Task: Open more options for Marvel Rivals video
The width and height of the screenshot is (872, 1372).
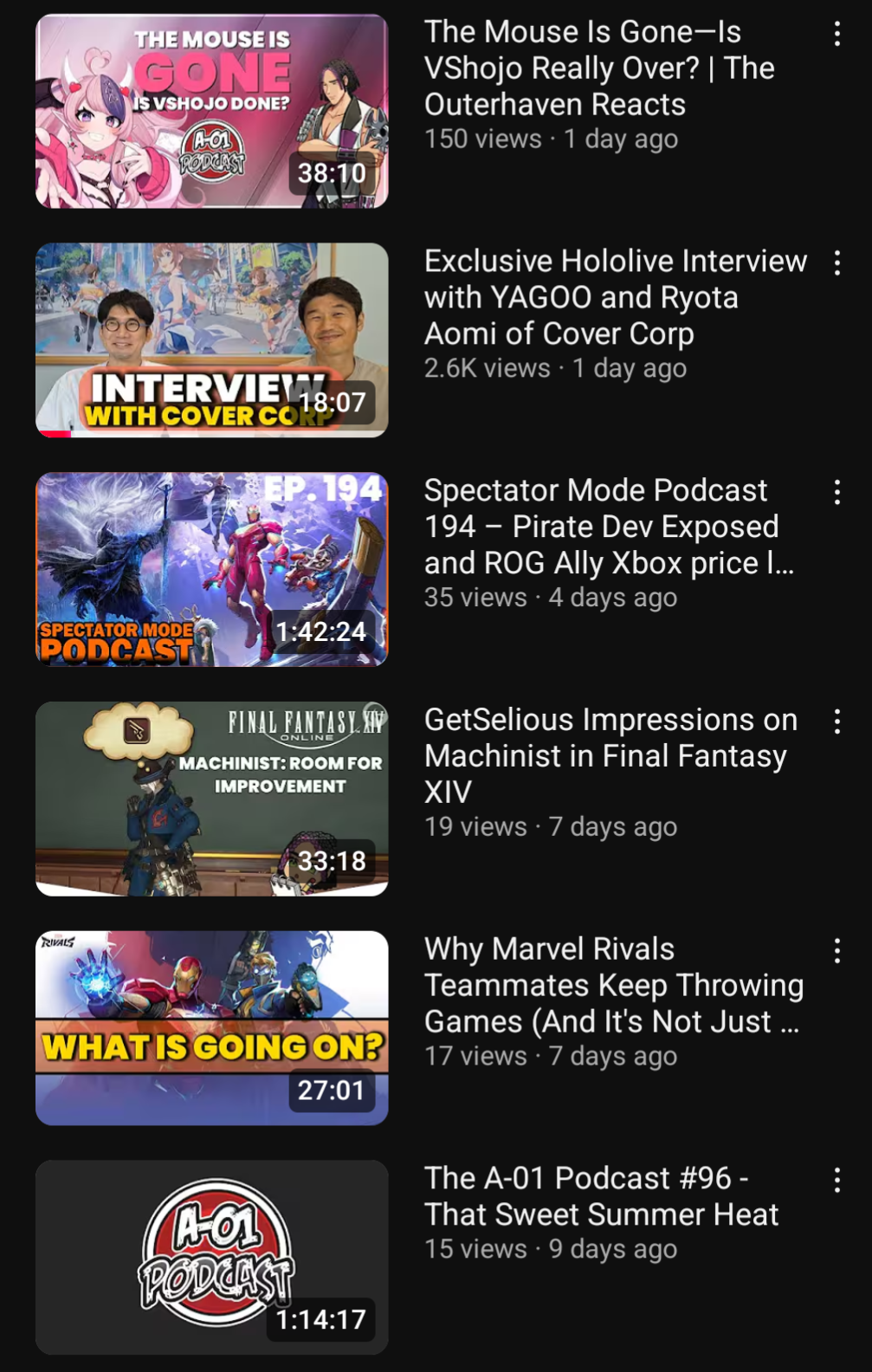Action: pos(836,951)
